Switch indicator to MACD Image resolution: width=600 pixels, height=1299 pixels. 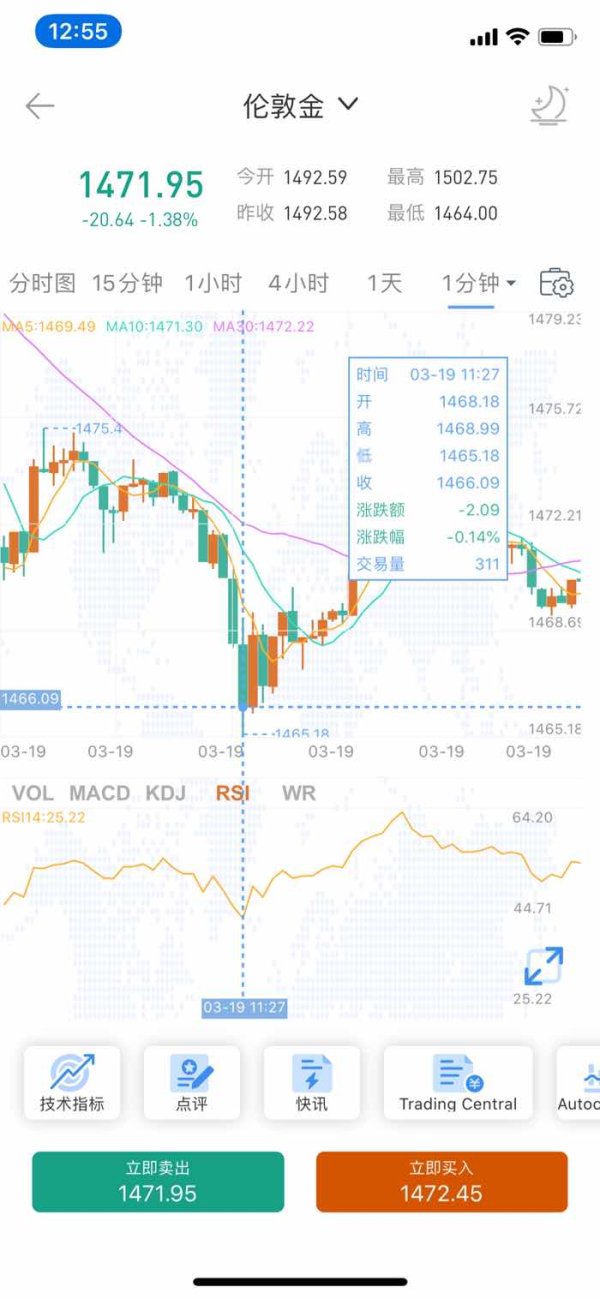coord(100,793)
